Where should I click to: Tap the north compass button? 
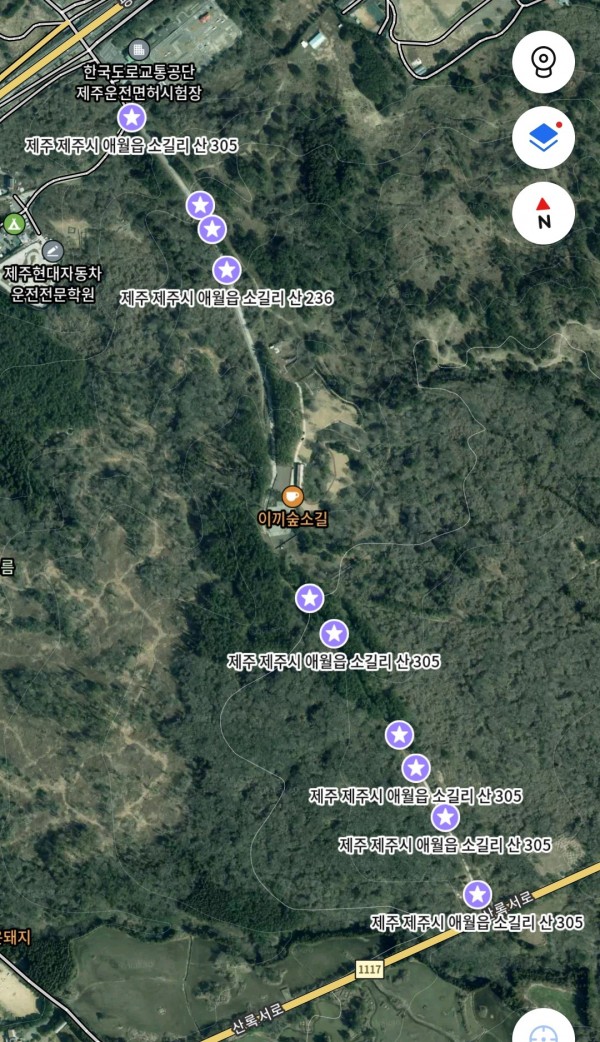click(x=544, y=213)
